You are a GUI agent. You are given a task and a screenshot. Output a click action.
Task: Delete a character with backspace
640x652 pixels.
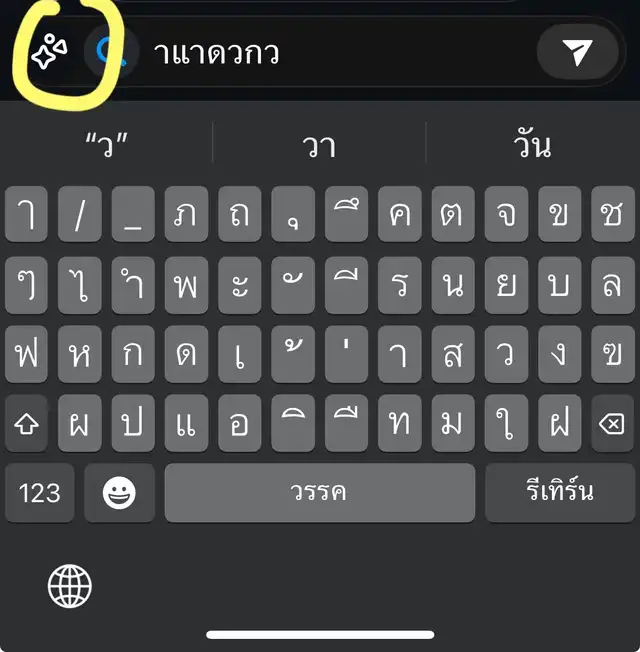[610, 424]
